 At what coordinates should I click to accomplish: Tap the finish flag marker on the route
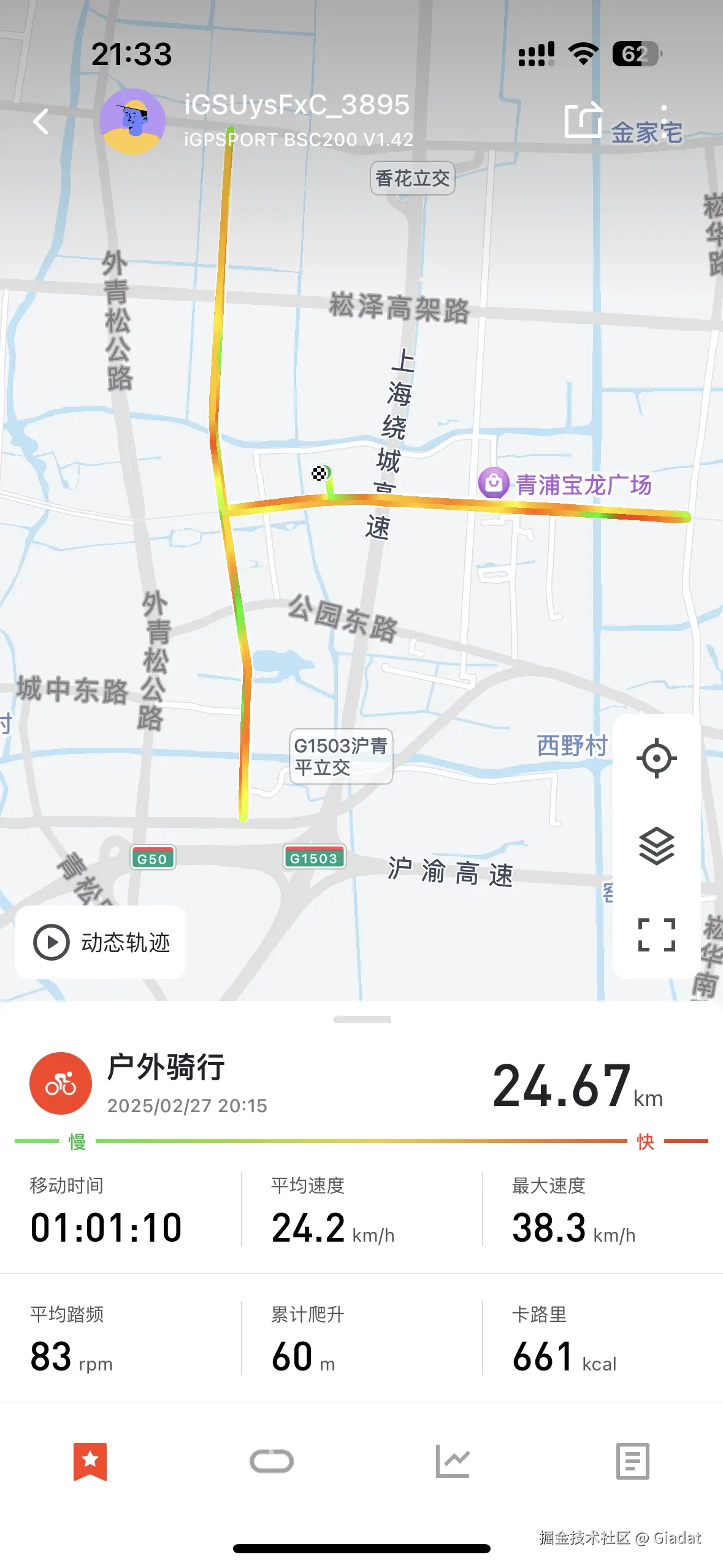[x=319, y=473]
